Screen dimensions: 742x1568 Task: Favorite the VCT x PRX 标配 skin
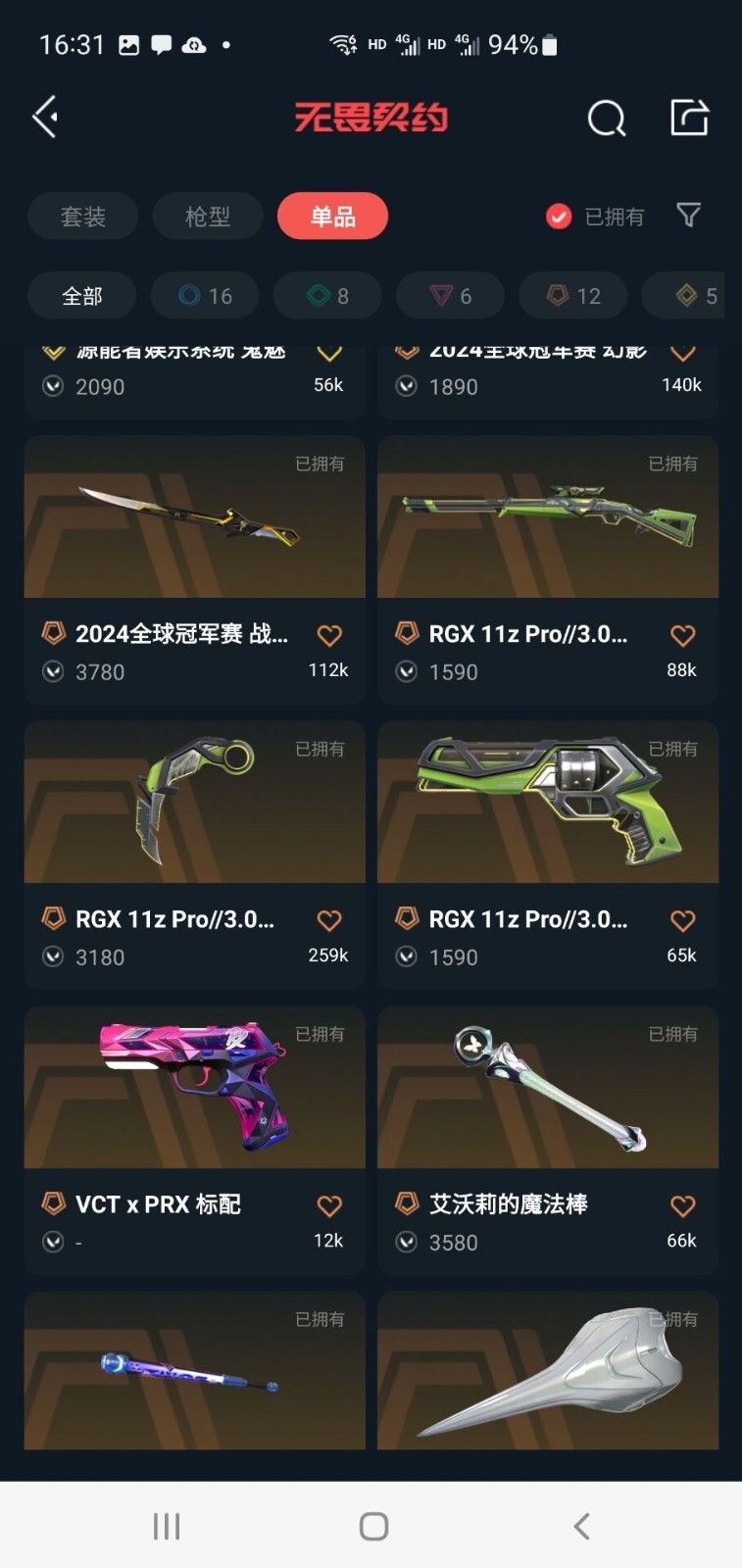(329, 1205)
